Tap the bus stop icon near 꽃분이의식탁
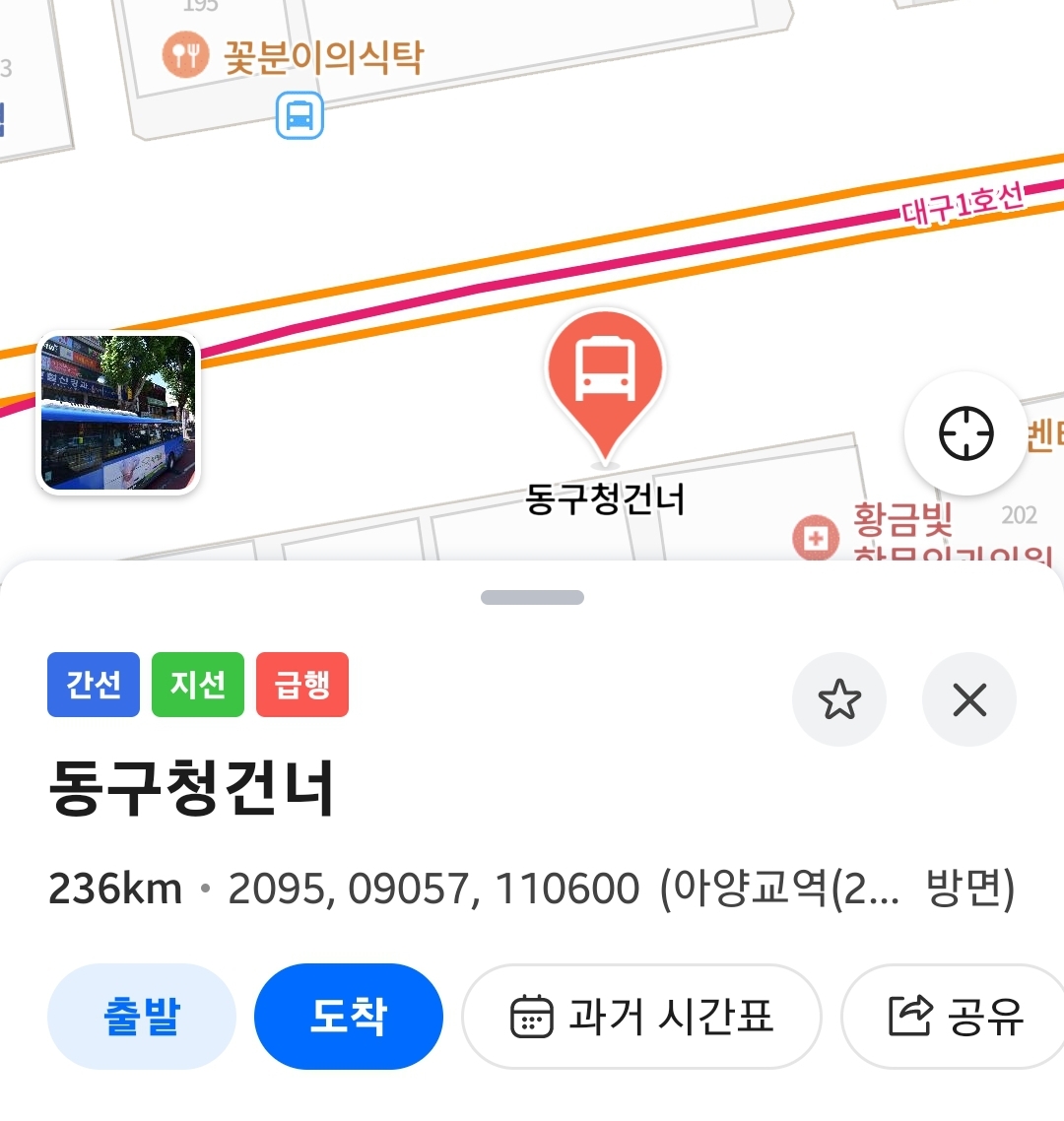Viewport: 1064px width, 1121px height. (299, 115)
